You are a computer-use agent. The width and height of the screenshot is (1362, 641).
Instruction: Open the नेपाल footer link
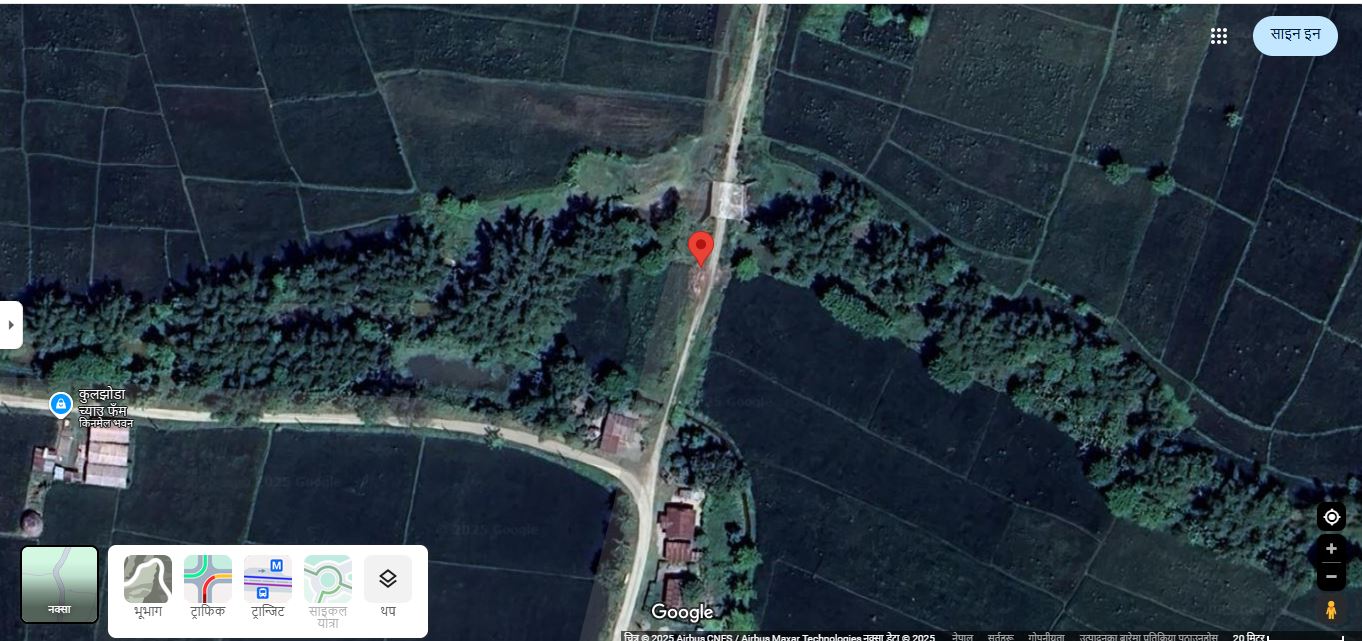(x=962, y=636)
